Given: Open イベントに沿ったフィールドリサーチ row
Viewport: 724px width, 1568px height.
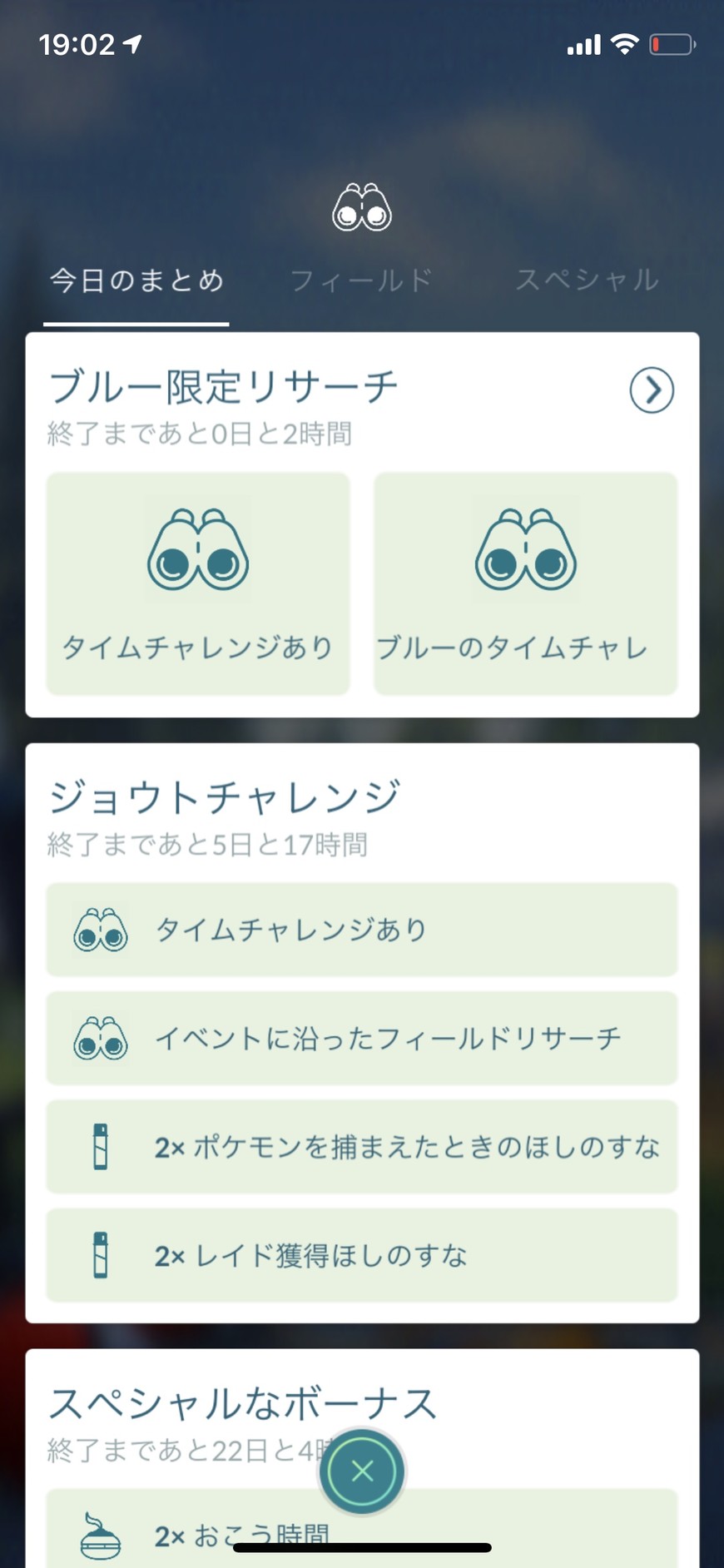Looking at the screenshot, I should pyautogui.click(x=362, y=1038).
